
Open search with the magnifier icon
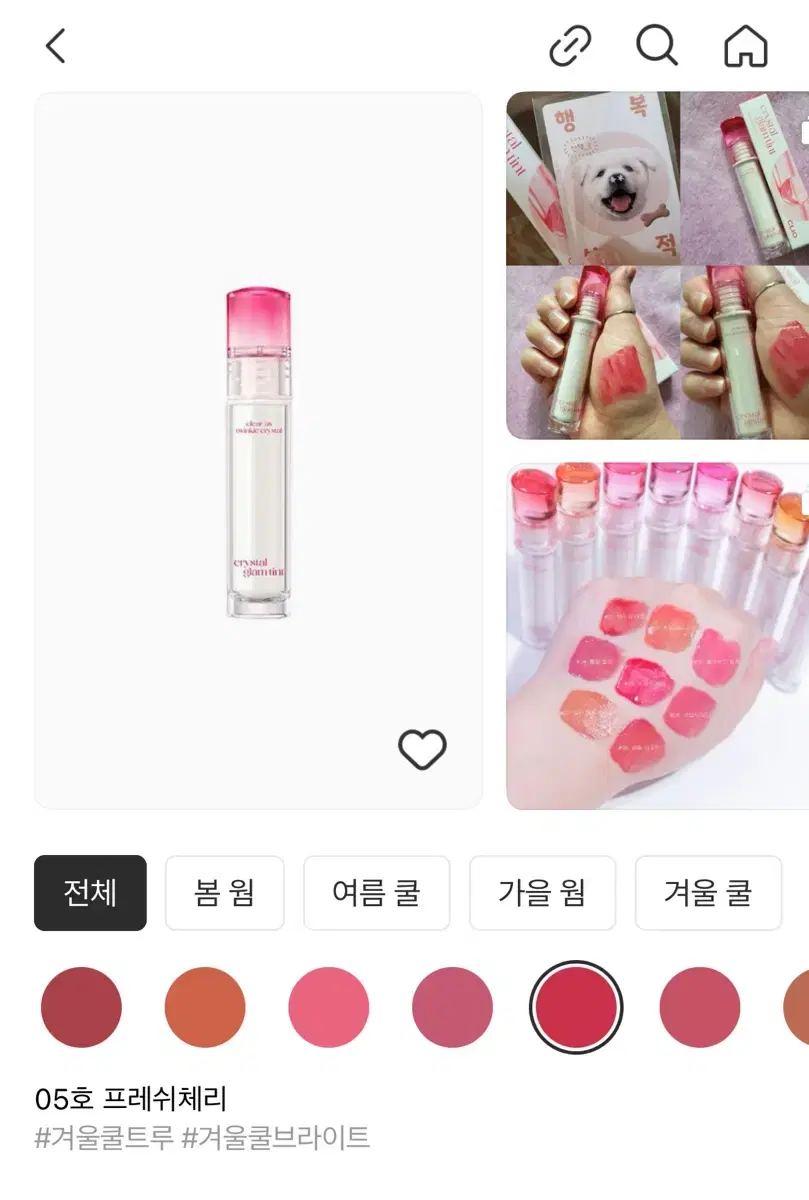(x=656, y=46)
